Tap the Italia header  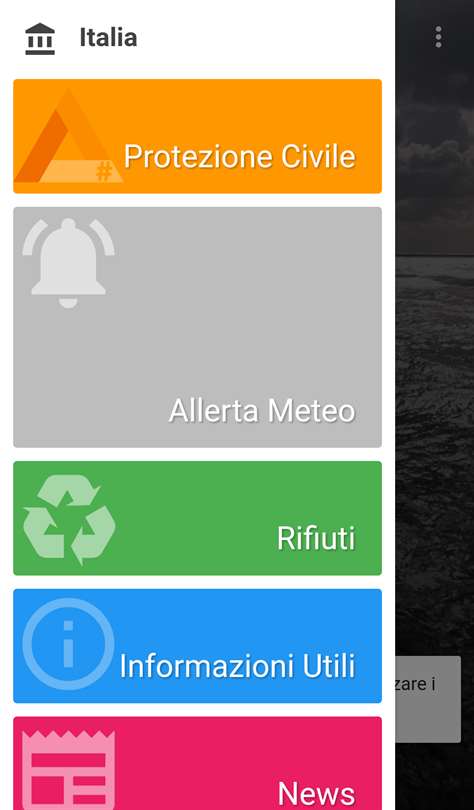pos(108,38)
